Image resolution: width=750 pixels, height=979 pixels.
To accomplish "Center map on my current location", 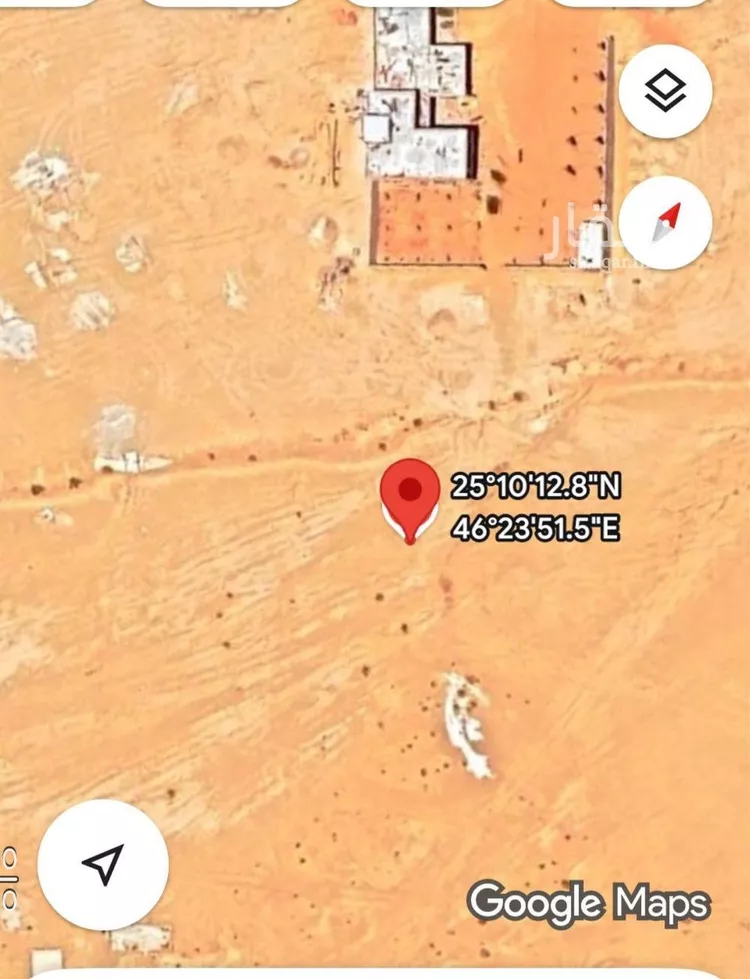I will (x=103, y=864).
